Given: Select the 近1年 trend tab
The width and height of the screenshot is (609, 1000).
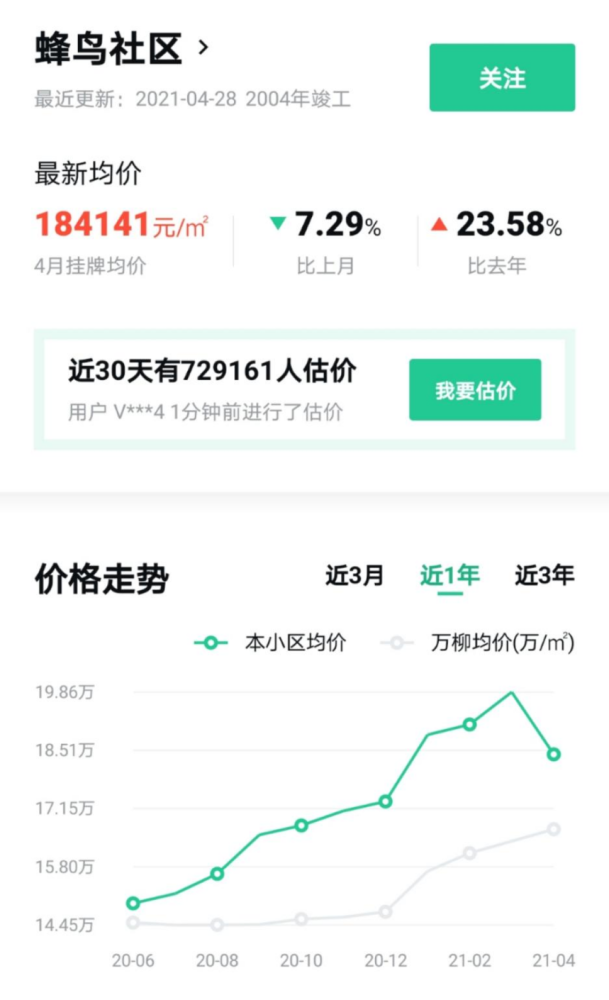Looking at the screenshot, I should click(450, 575).
